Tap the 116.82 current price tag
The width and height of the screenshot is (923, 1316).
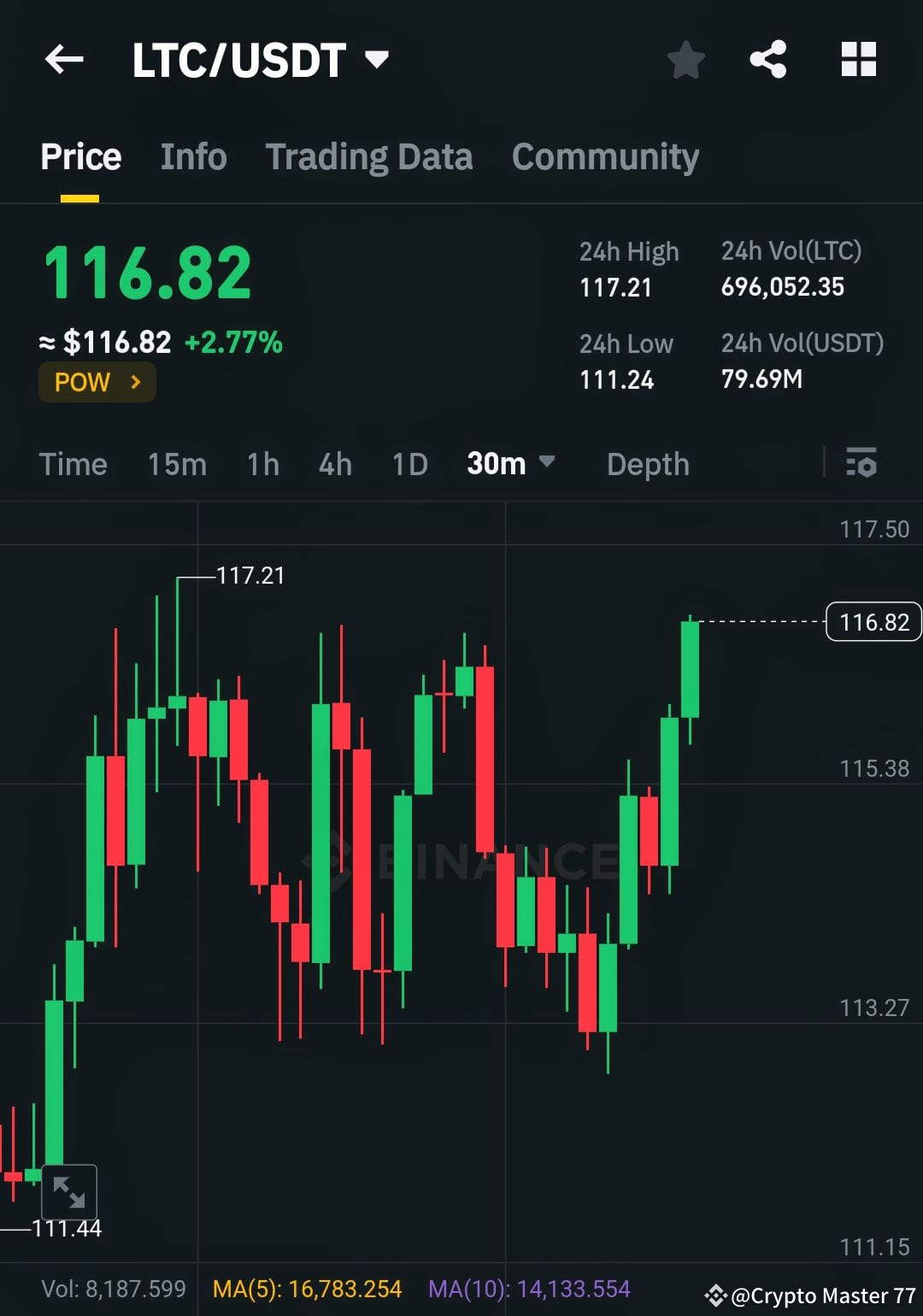[x=872, y=622]
